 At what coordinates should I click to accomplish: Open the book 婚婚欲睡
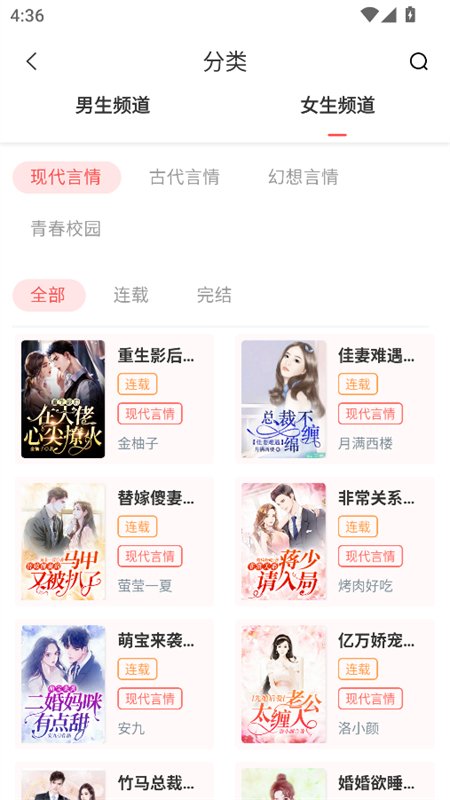pos(335,782)
